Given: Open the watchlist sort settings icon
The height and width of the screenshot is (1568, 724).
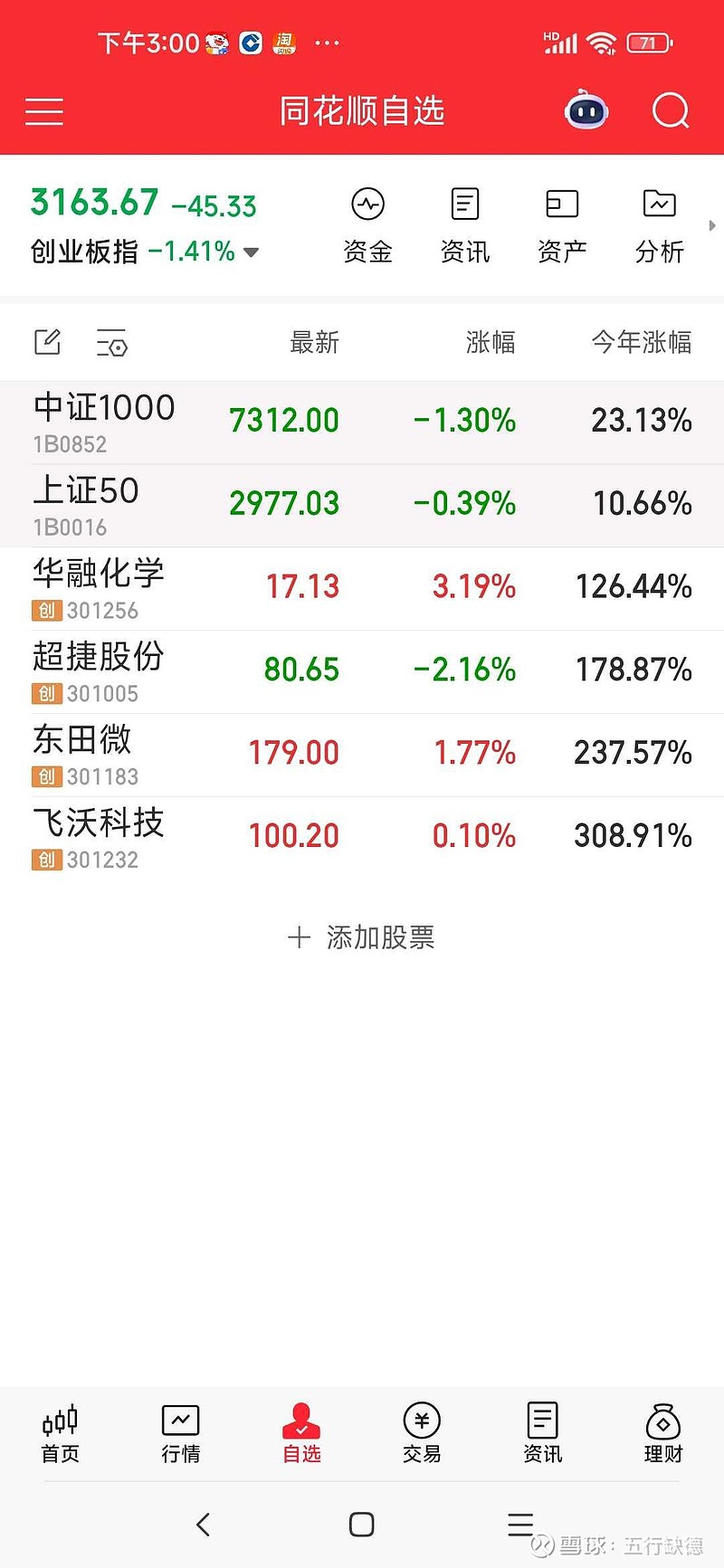Looking at the screenshot, I should (x=111, y=344).
